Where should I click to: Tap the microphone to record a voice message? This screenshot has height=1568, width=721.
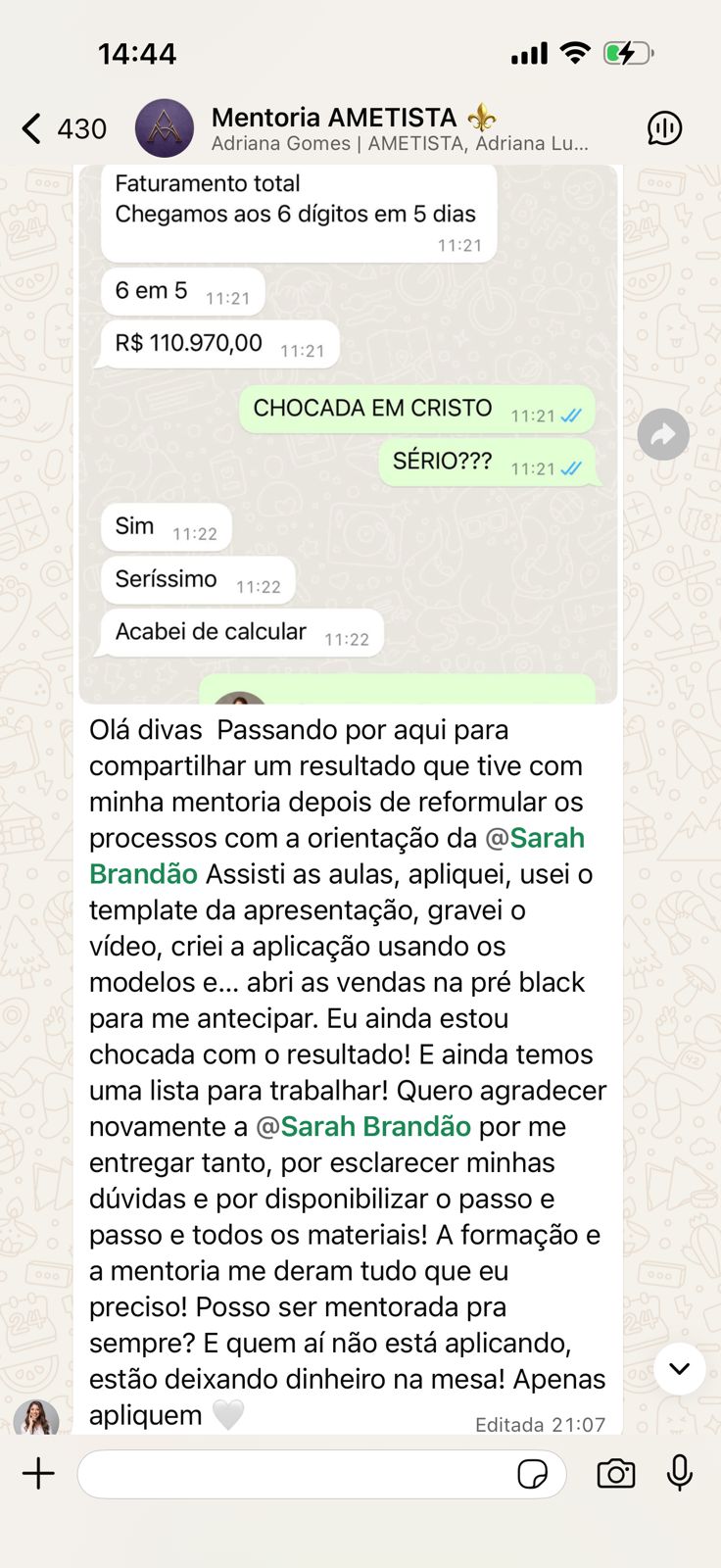click(679, 1473)
